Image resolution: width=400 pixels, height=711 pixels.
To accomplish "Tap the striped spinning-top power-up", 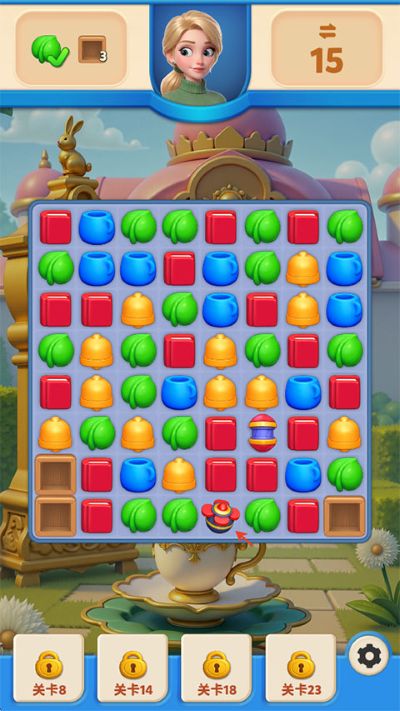I will pos(262,433).
